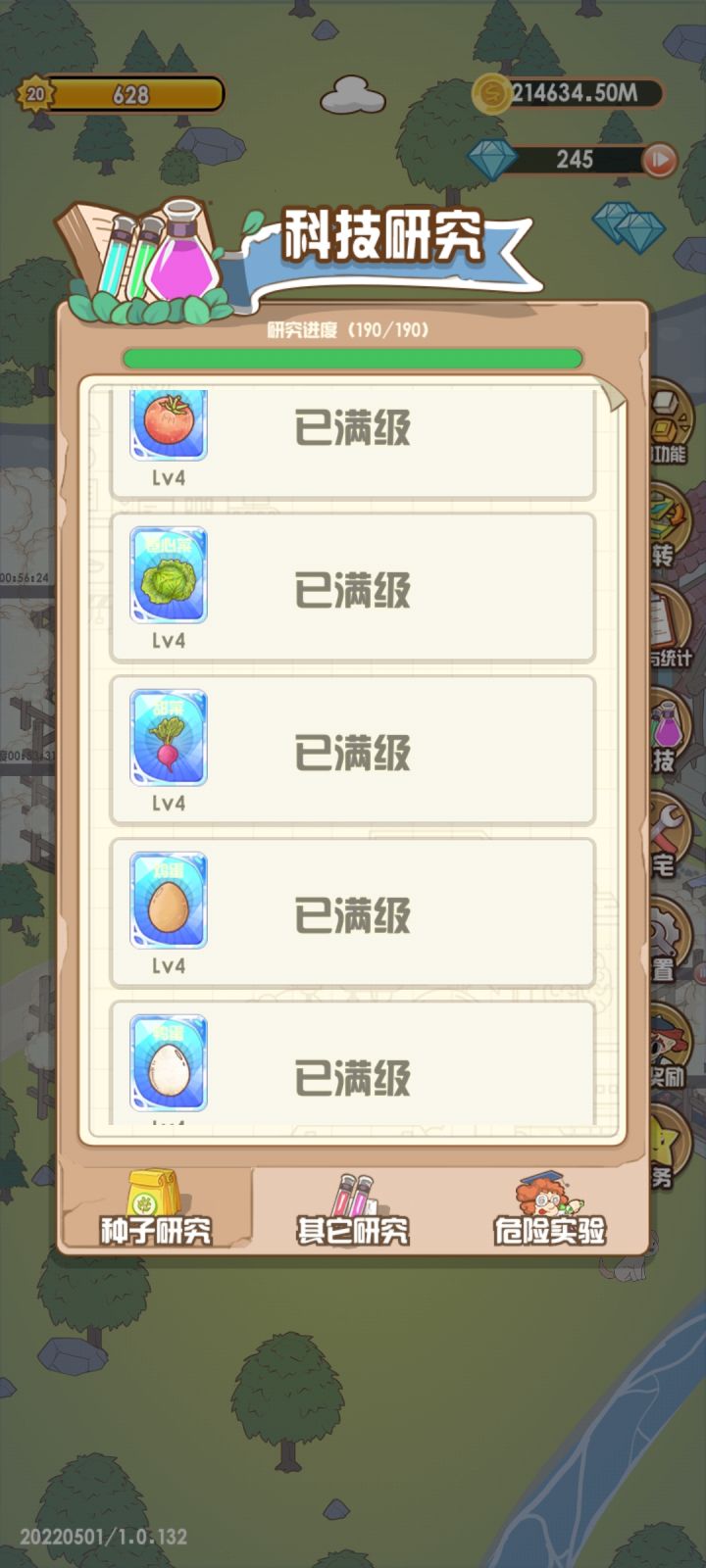Click the level 20 experience badge
Image resolution: width=706 pixels, height=1568 pixels.
pos(34,93)
